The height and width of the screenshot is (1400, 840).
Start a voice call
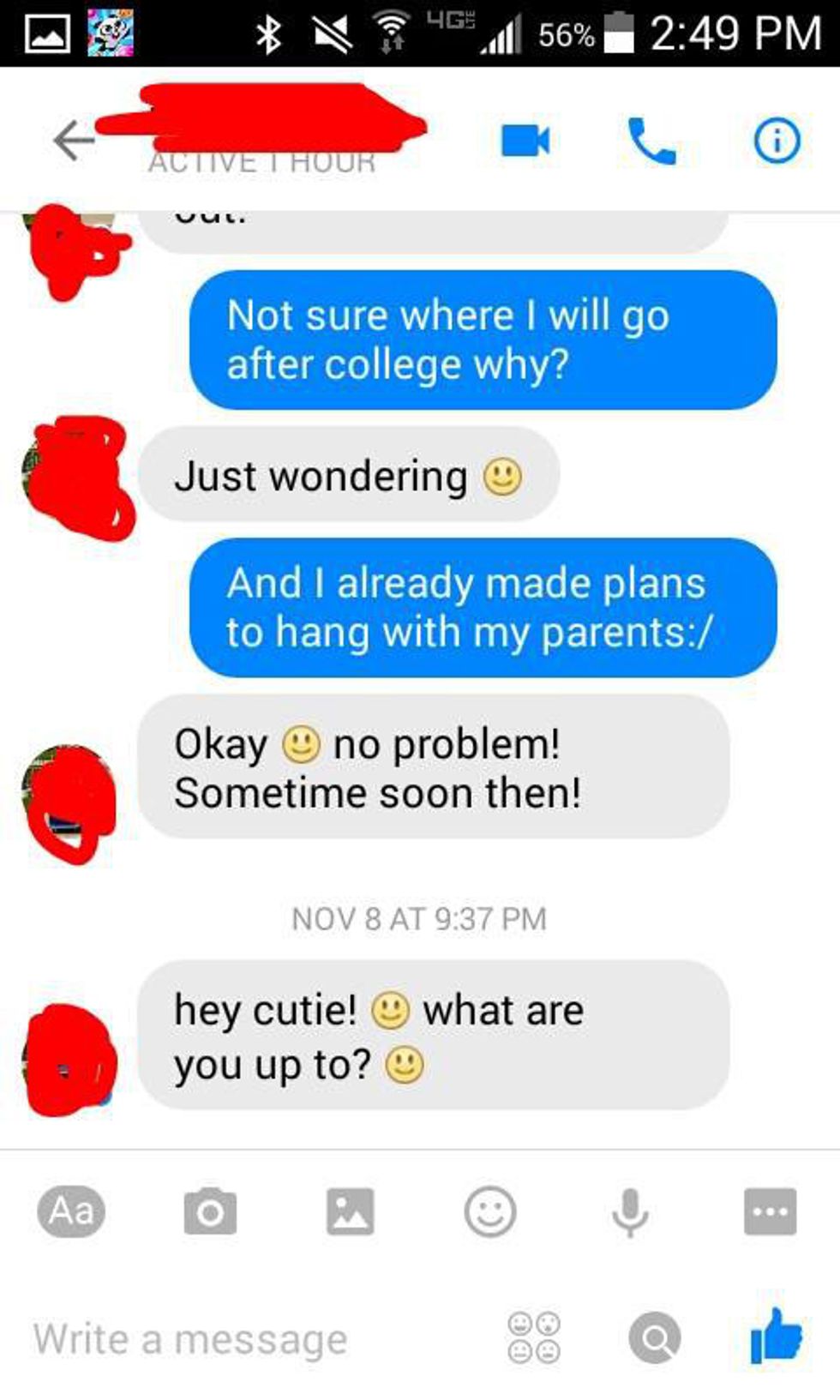tap(651, 141)
